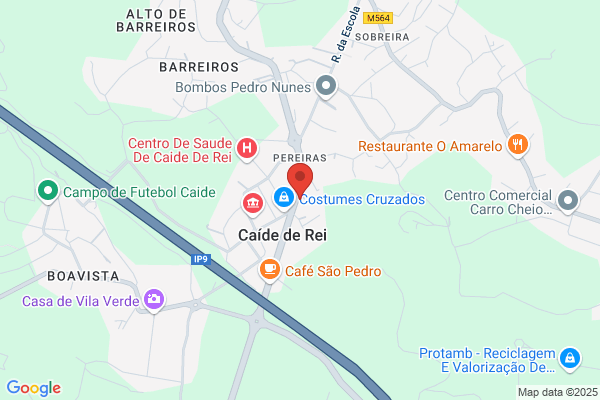Viewport: 600px width, 400px height.
Task: Open the Protamb Reciclagem marker
Action: (x=570, y=359)
